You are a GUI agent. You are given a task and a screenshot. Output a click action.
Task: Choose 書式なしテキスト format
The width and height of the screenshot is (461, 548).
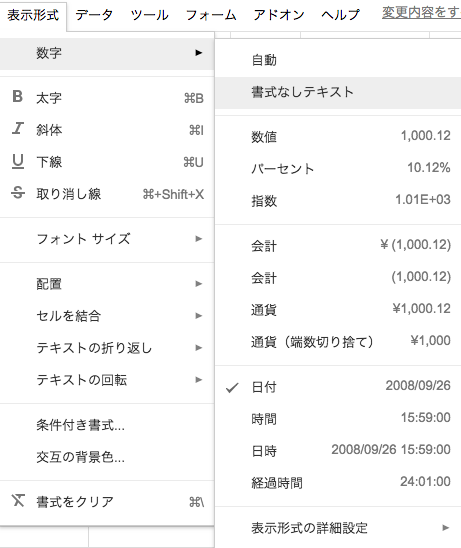click(338, 93)
